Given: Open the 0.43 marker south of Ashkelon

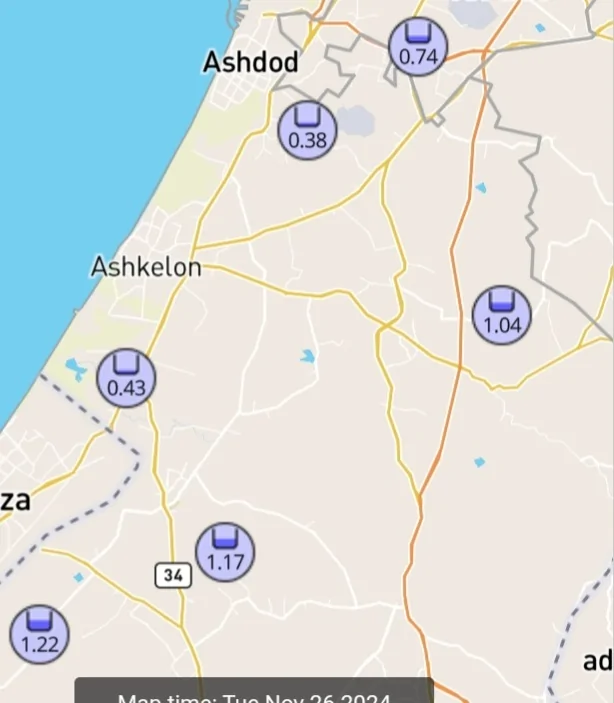Looking at the screenshot, I should pyautogui.click(x=126, y=379).
